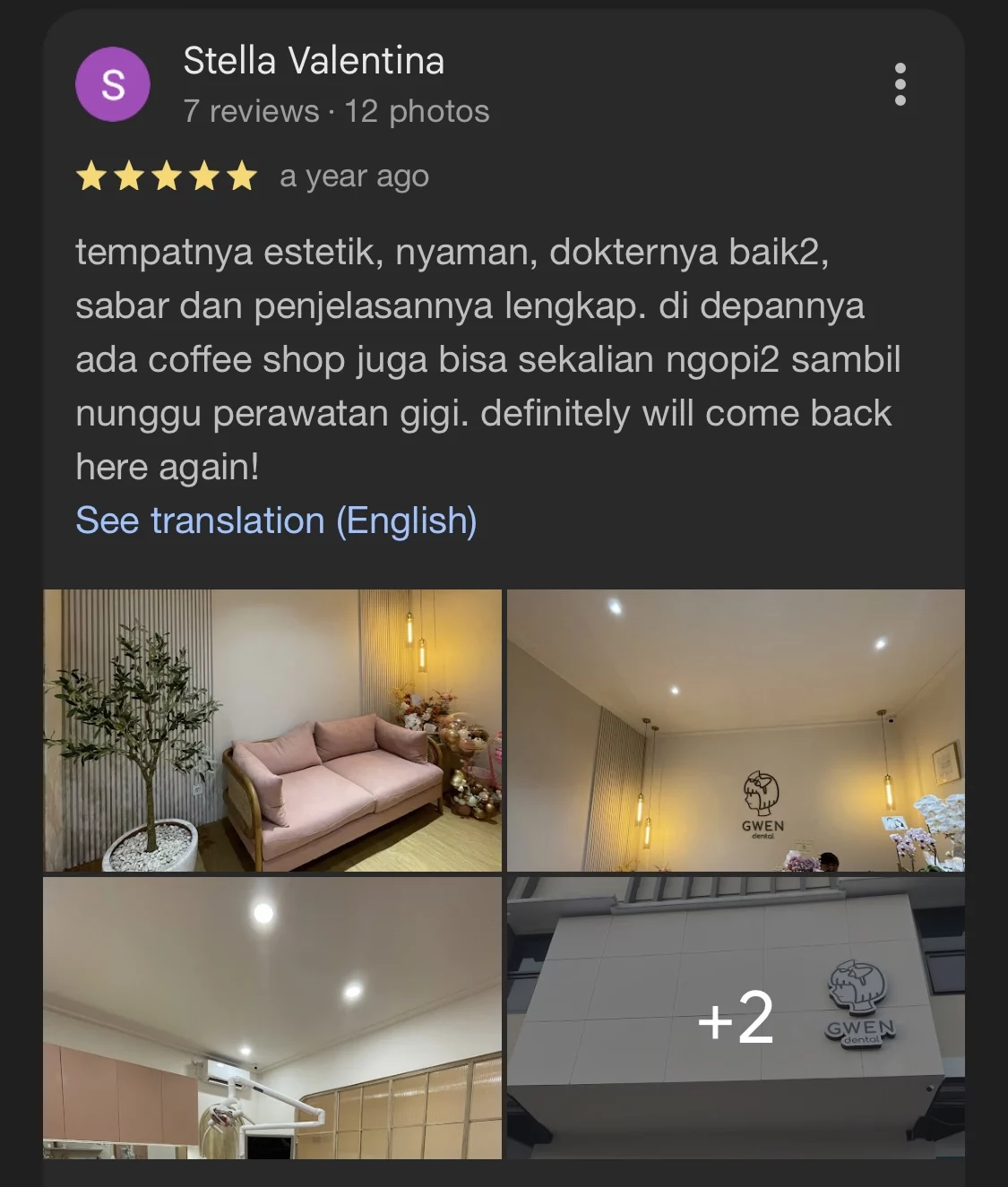Open Stella Valentina's profile avatar

[113, 85]
